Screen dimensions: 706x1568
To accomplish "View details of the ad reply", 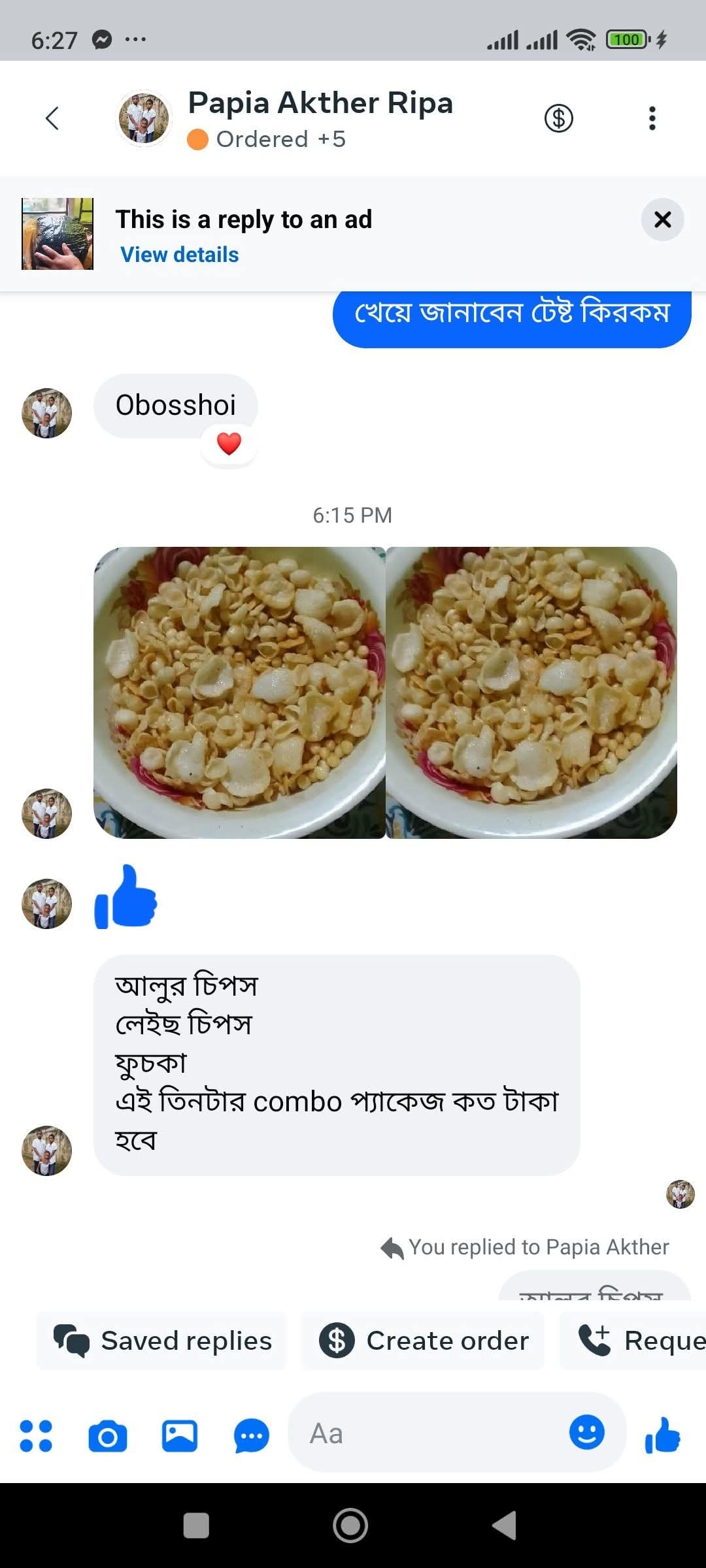I will coord(180,254).
